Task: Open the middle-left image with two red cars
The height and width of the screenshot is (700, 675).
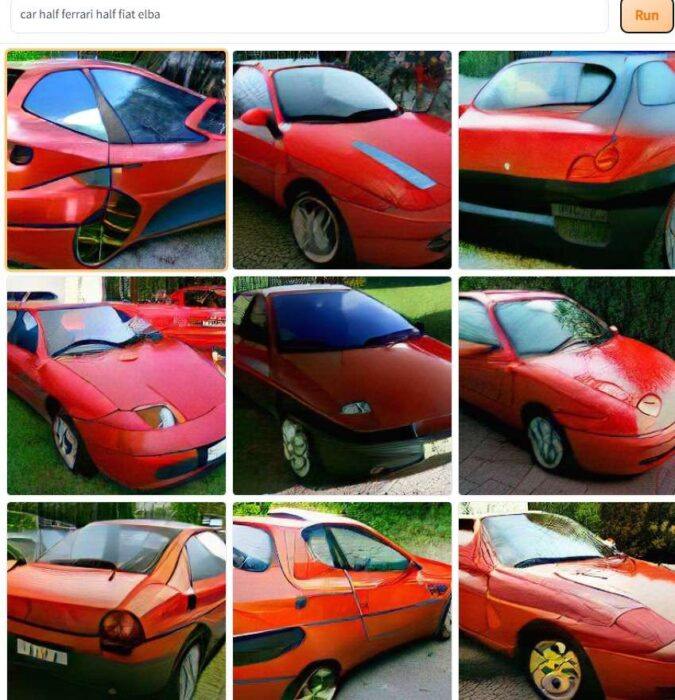Action: (116, 386)
